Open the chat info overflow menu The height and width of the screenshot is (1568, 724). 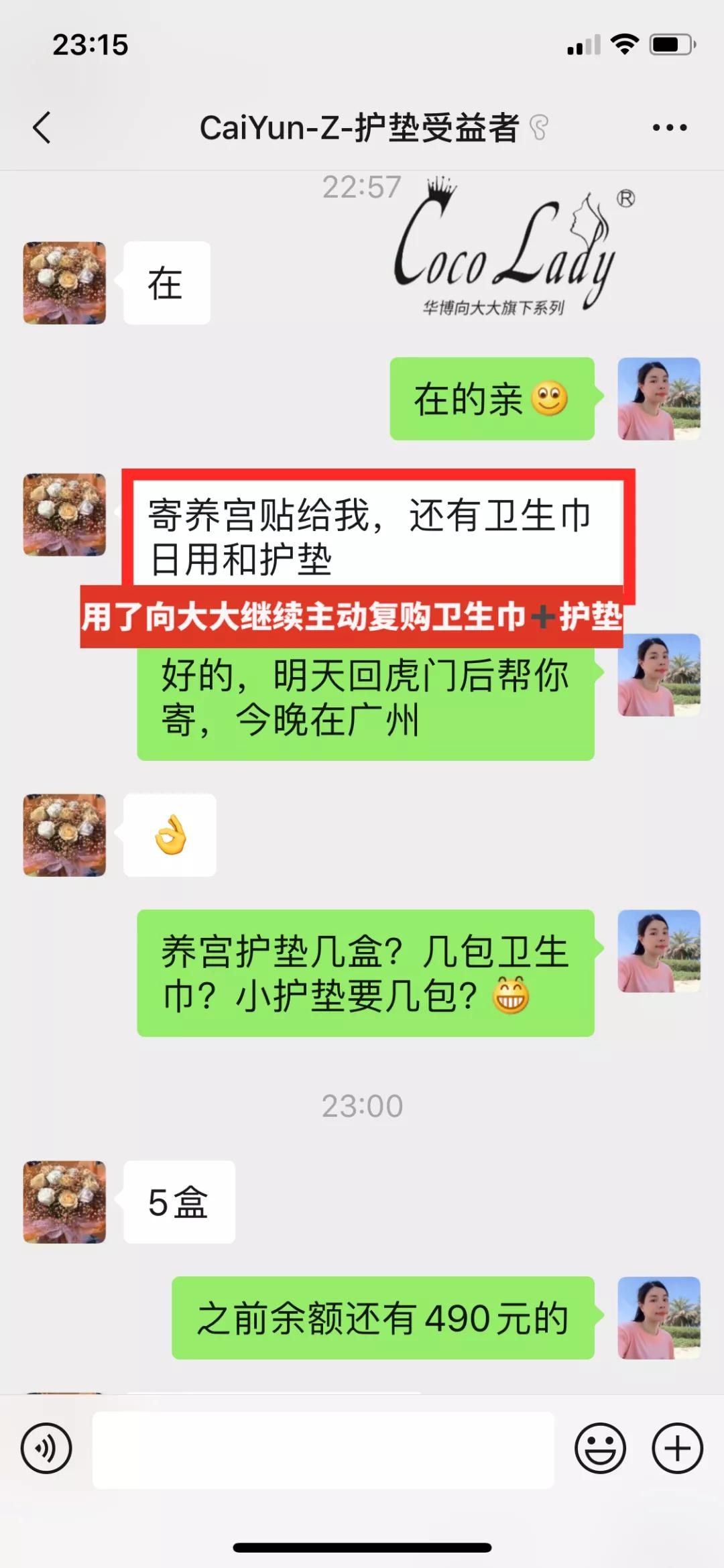[x=669, y=127]
